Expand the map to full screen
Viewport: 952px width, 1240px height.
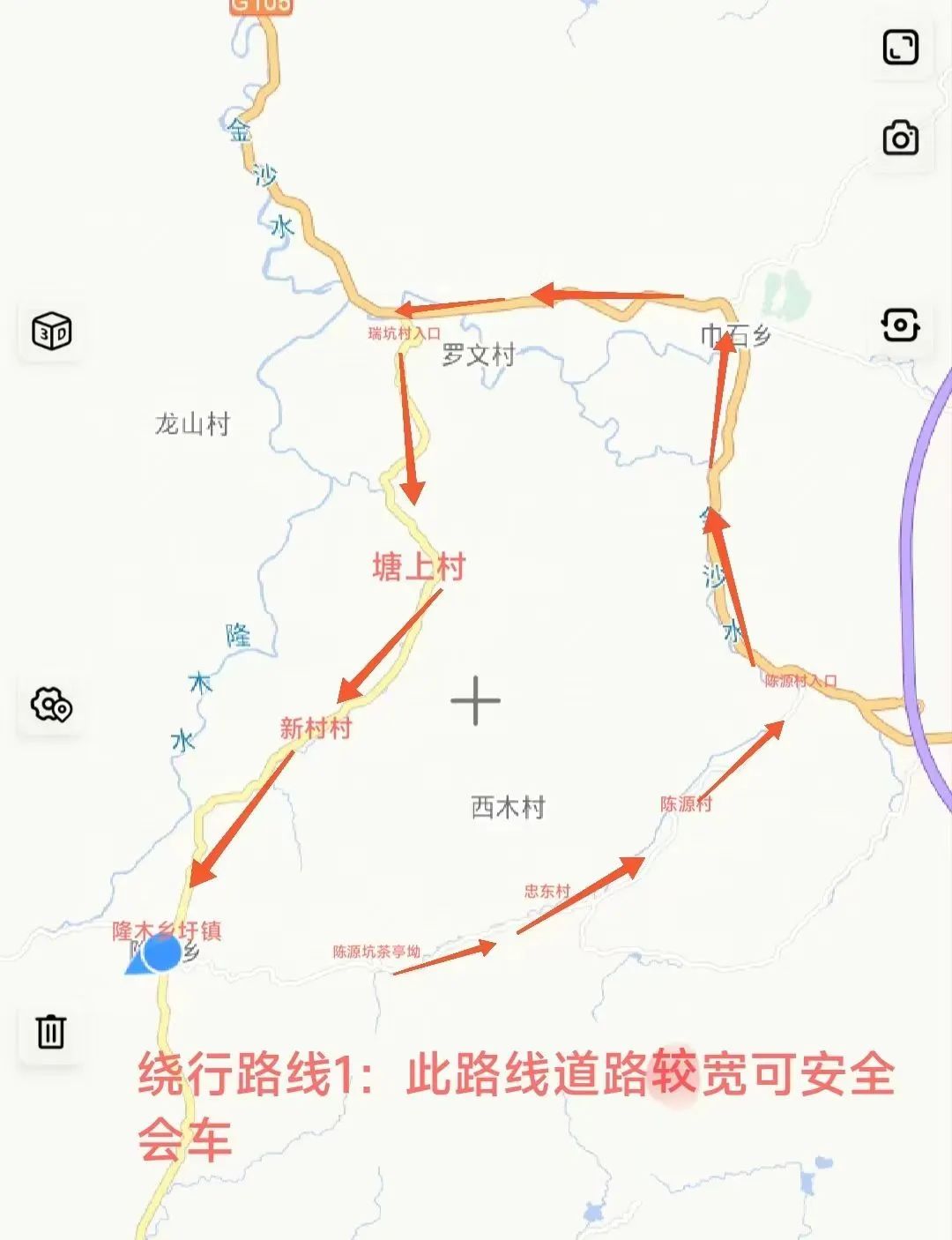[x=900, y=48]
